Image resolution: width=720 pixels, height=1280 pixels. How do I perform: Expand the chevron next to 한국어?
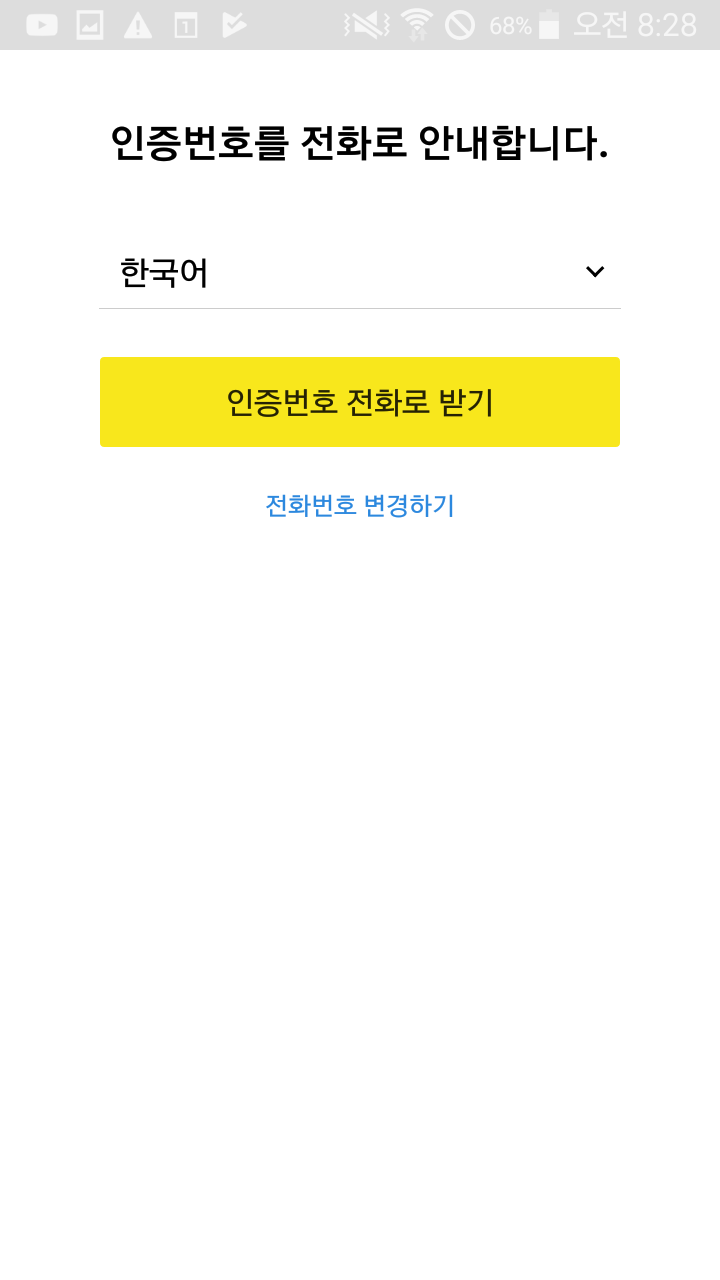pyautogui.click(x=595, y=271)
